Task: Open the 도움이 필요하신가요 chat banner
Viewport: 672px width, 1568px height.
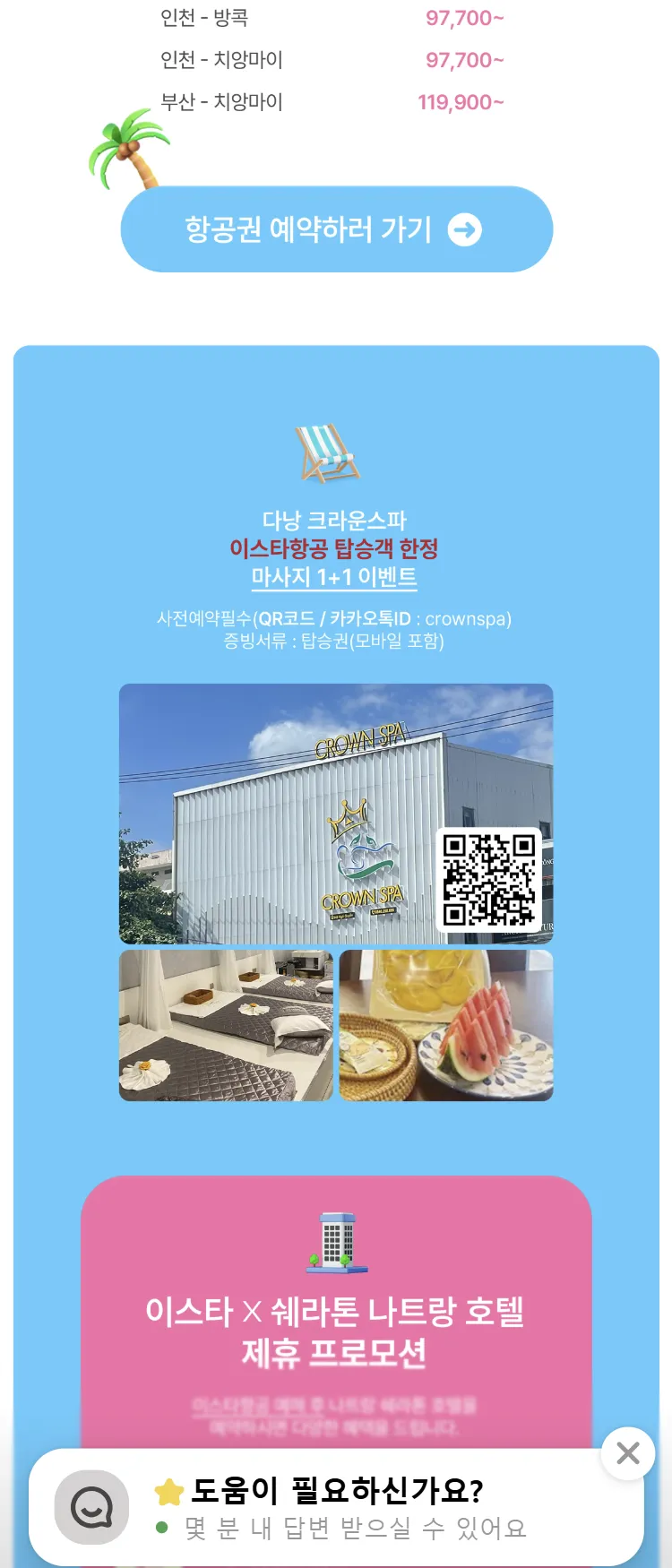Action: click(336, 1508)
